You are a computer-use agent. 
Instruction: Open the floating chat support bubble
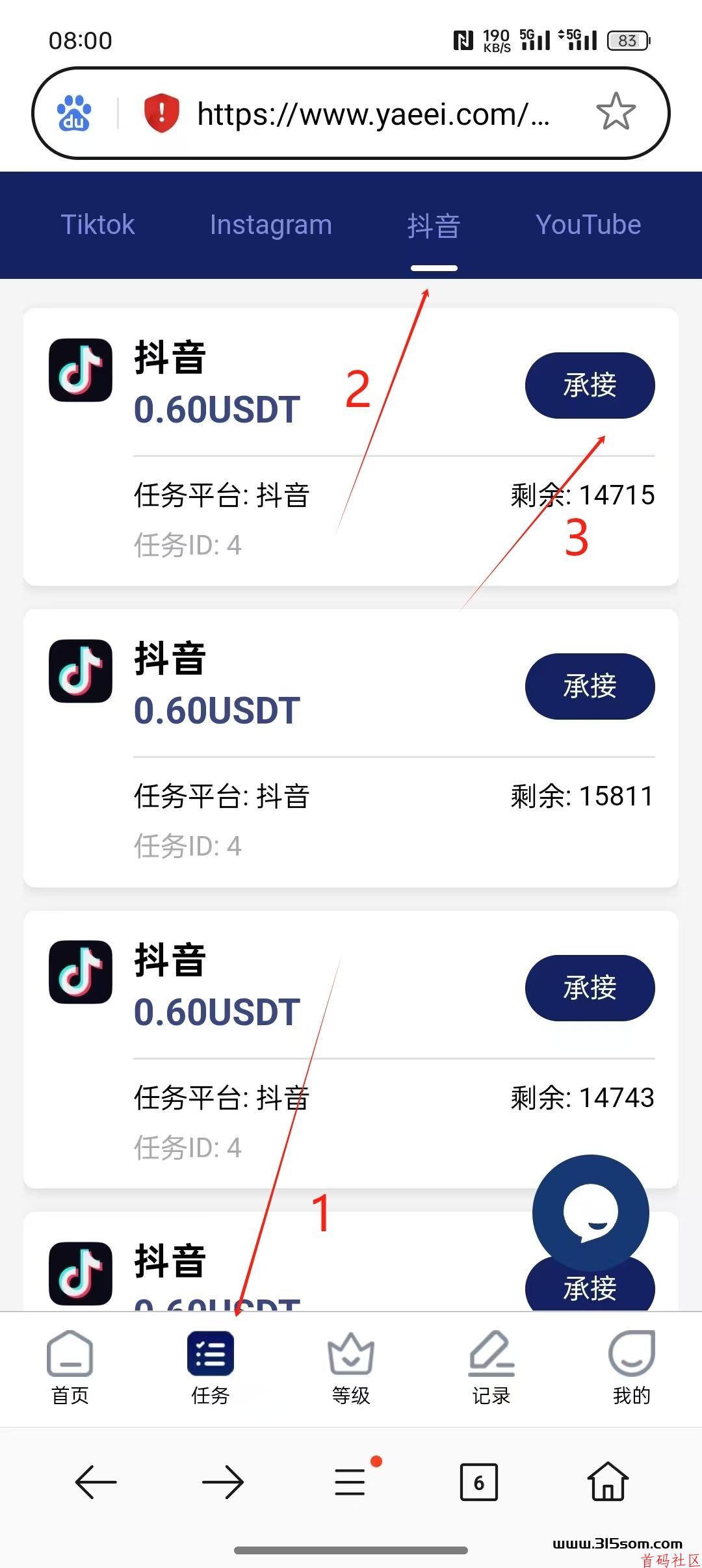pos(590,1213)
